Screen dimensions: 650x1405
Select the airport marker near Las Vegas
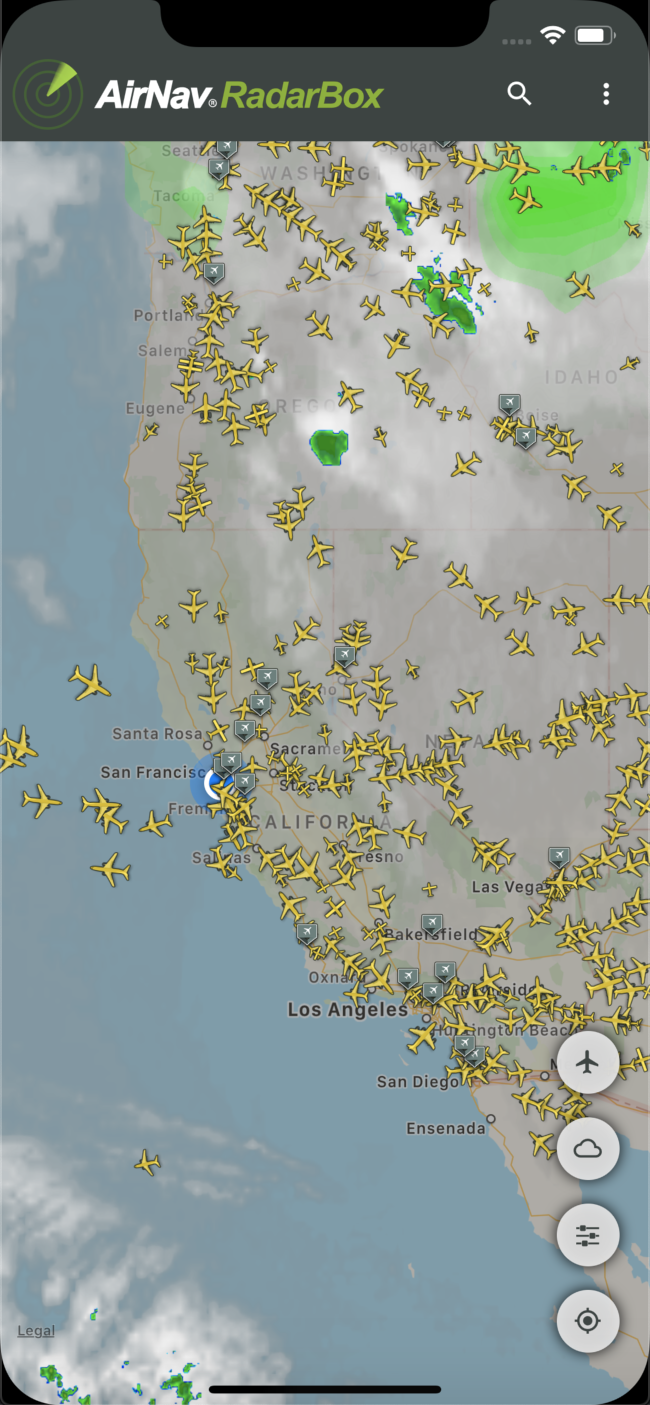pyautogui.click(x=559, y=857)
